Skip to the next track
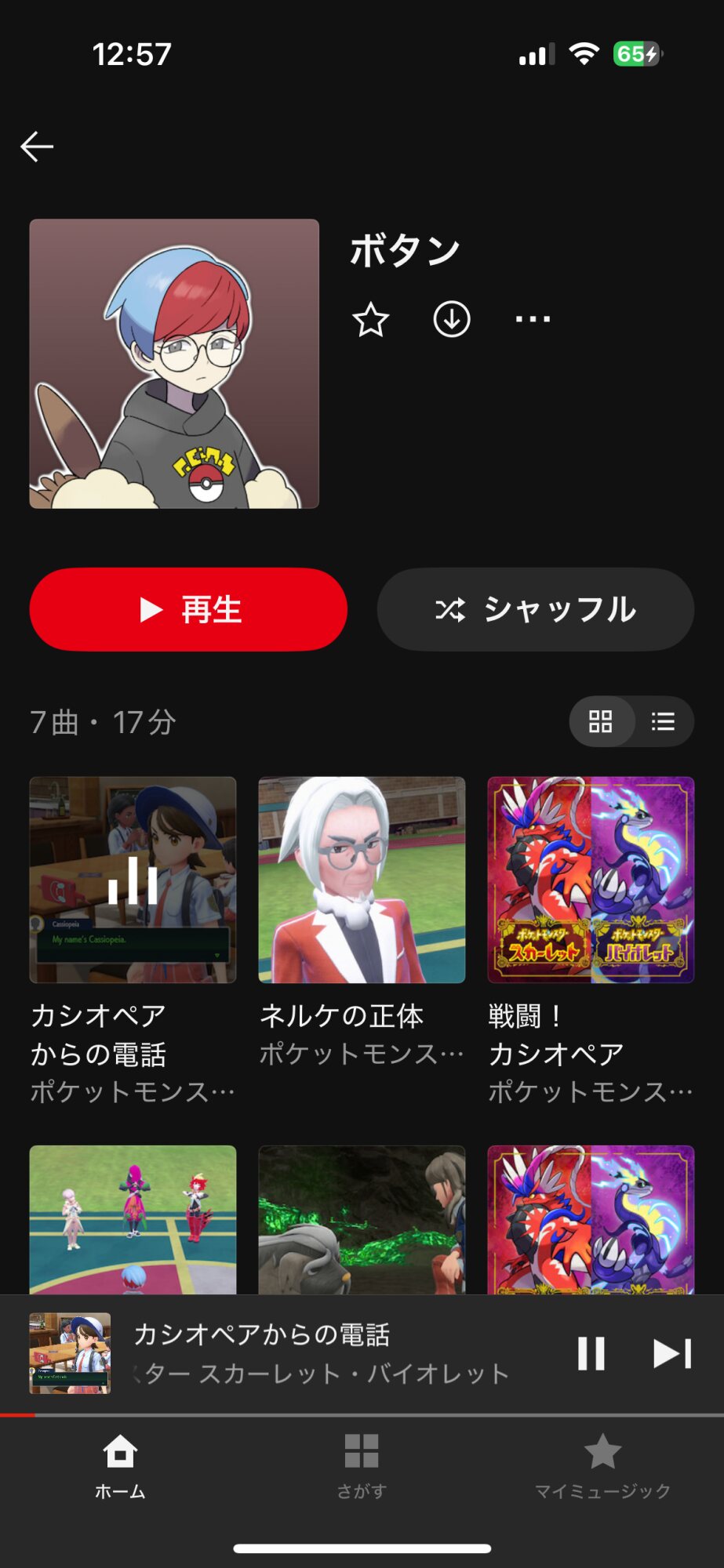Image resolution: width=724 pixels, height=1568 pixels. pyautogui.click(x=672, y=1353)
